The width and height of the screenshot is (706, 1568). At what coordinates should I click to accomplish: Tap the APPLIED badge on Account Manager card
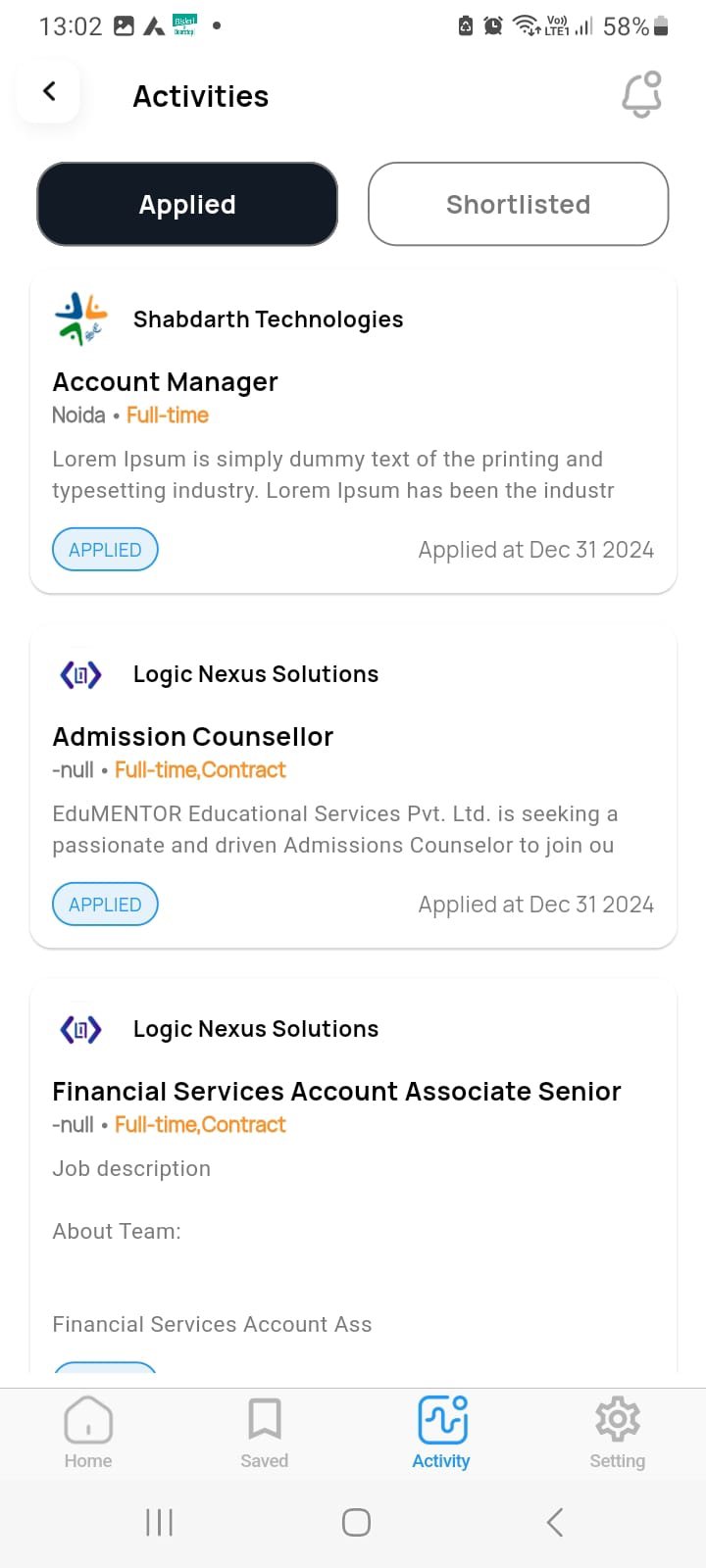coord(104,549)
